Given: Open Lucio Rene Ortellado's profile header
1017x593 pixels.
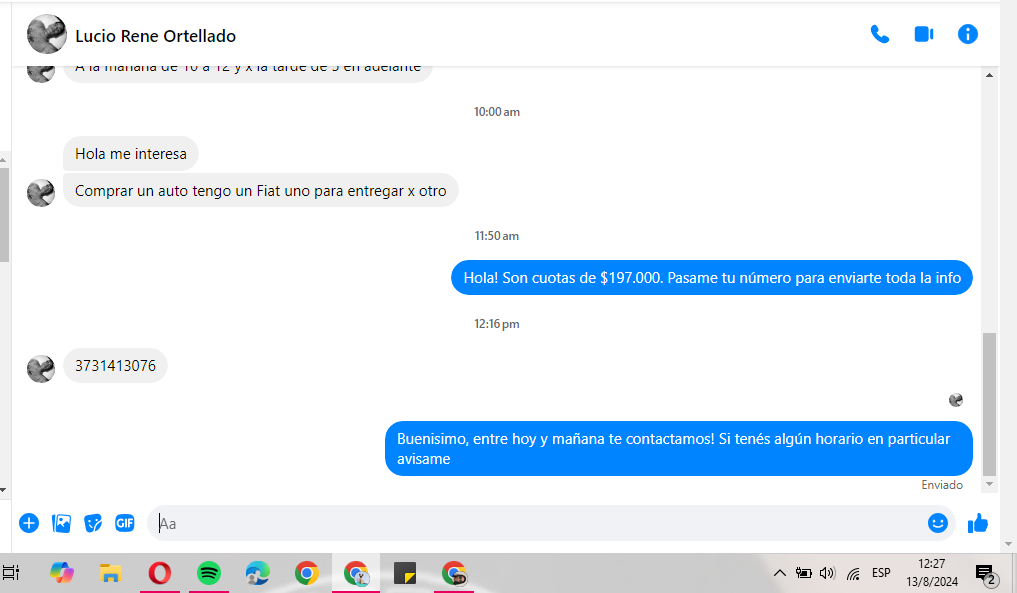Looking at the screenshot, I should pyautogui.click(x=155, y=36).
